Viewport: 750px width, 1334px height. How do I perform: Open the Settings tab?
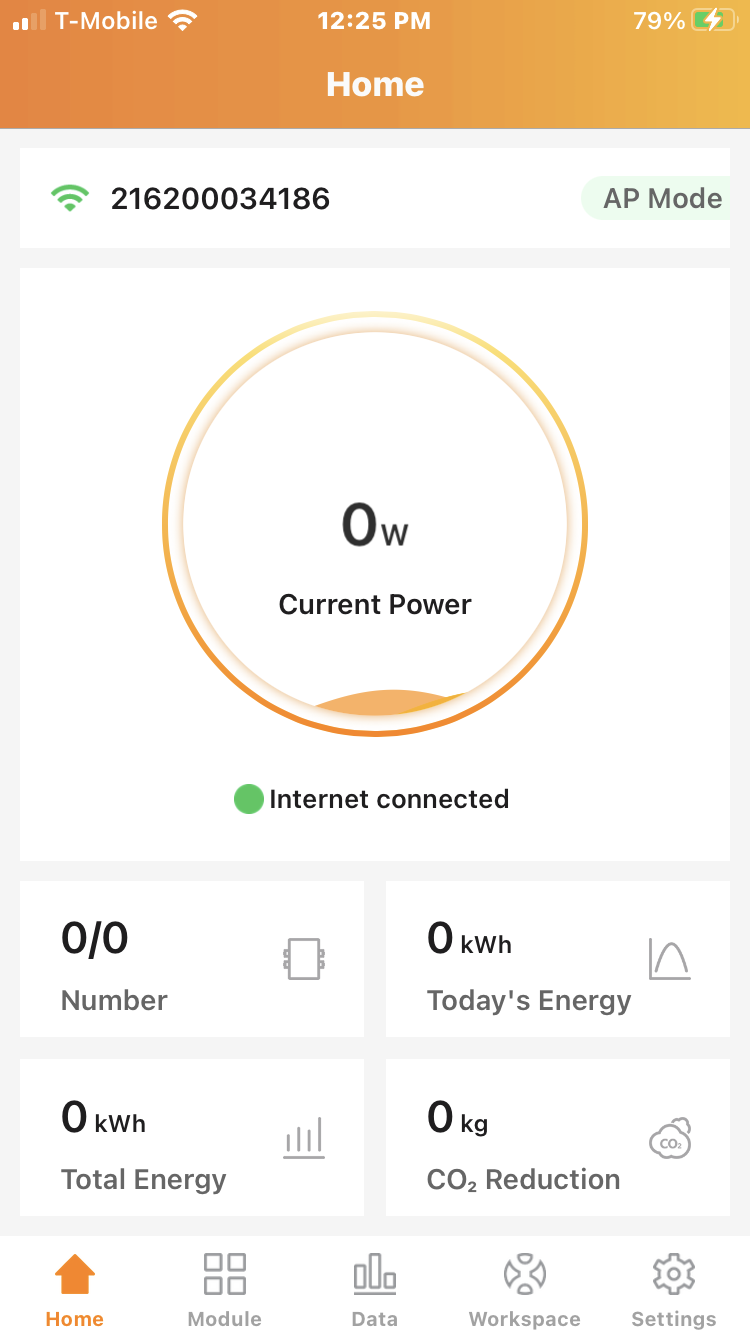673,1289
